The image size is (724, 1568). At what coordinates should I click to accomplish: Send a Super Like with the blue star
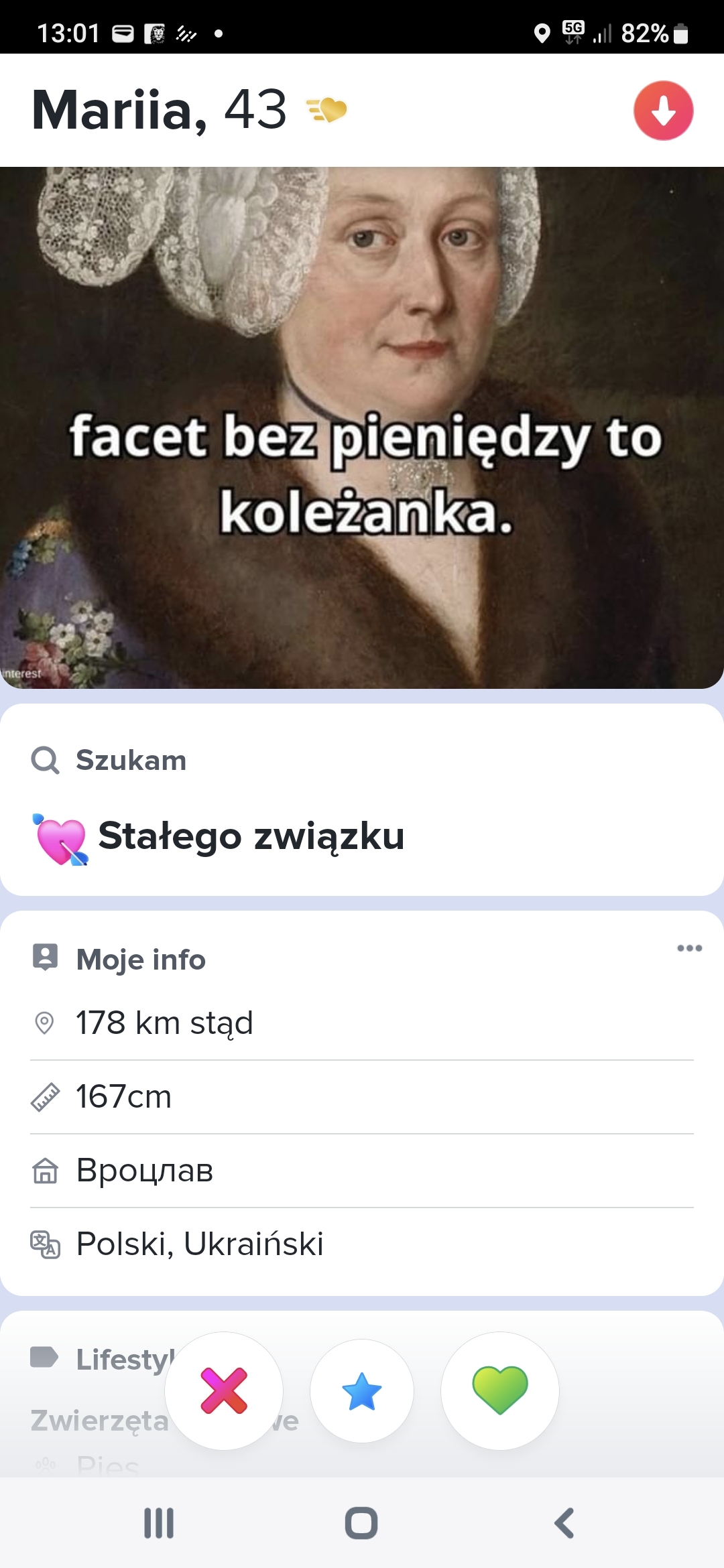click(362, 1391)
